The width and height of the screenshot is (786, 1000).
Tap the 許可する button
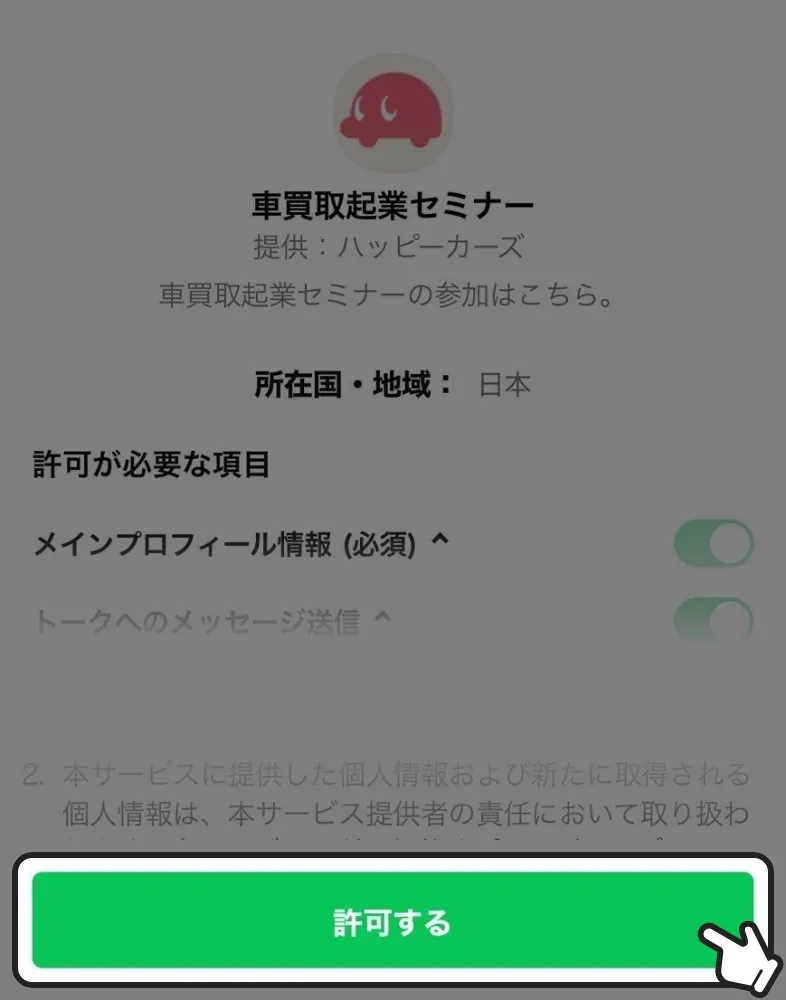[392, 921]
